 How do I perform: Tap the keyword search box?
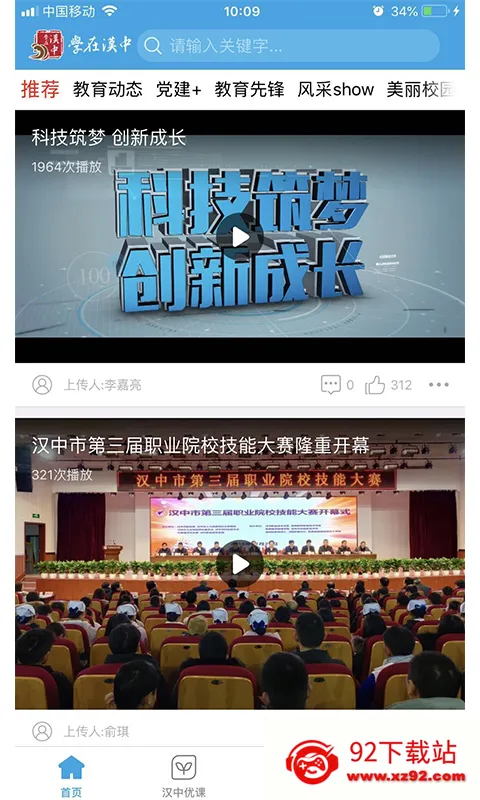pos(288,46)
